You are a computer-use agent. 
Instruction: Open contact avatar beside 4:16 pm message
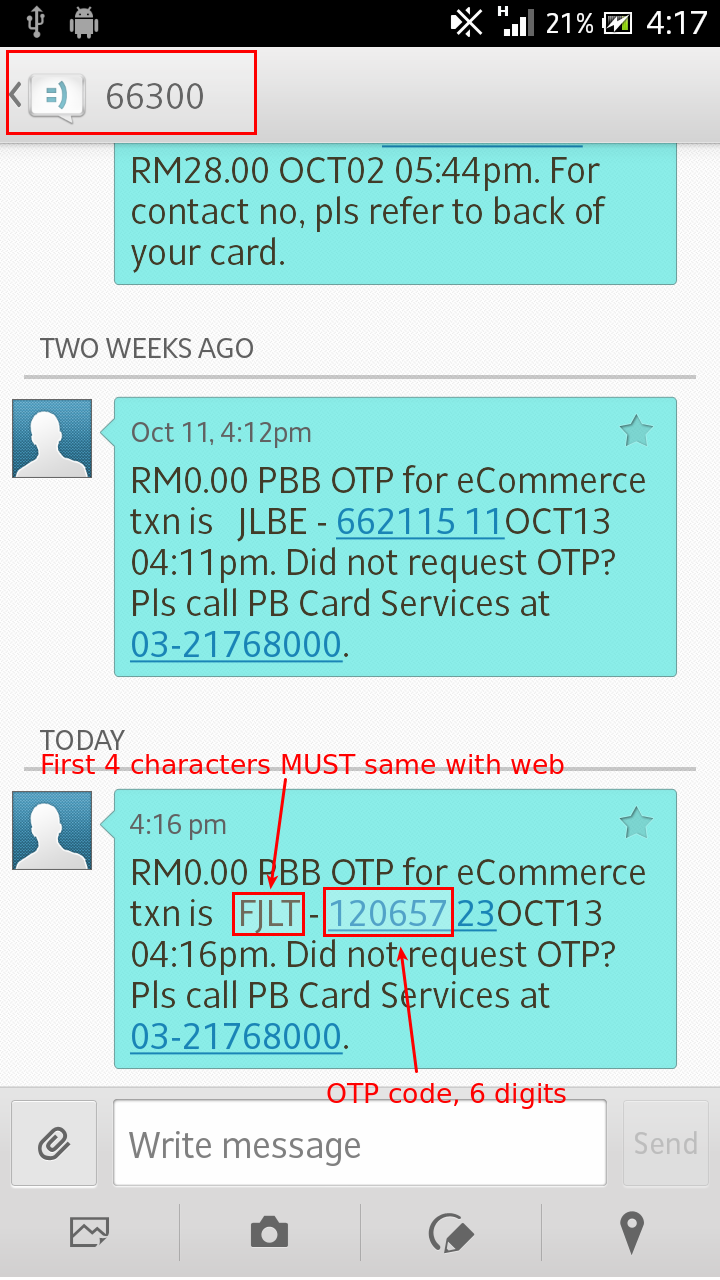52,830
